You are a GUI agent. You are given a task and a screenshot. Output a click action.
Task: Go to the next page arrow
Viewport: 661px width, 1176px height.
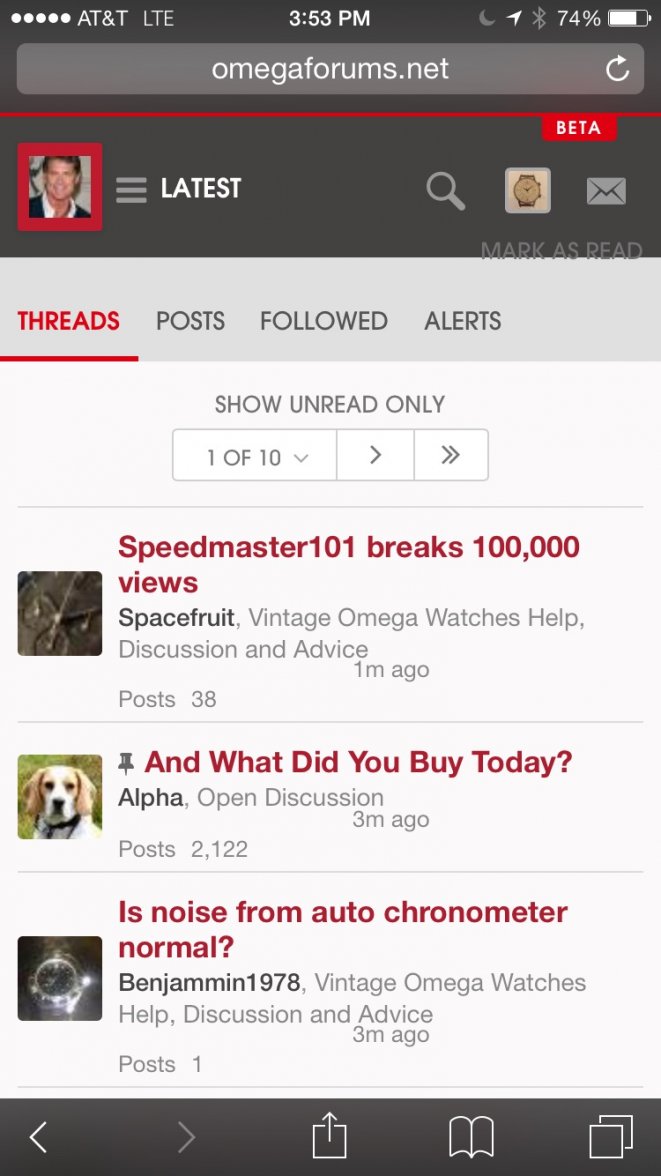coord(375,456)
